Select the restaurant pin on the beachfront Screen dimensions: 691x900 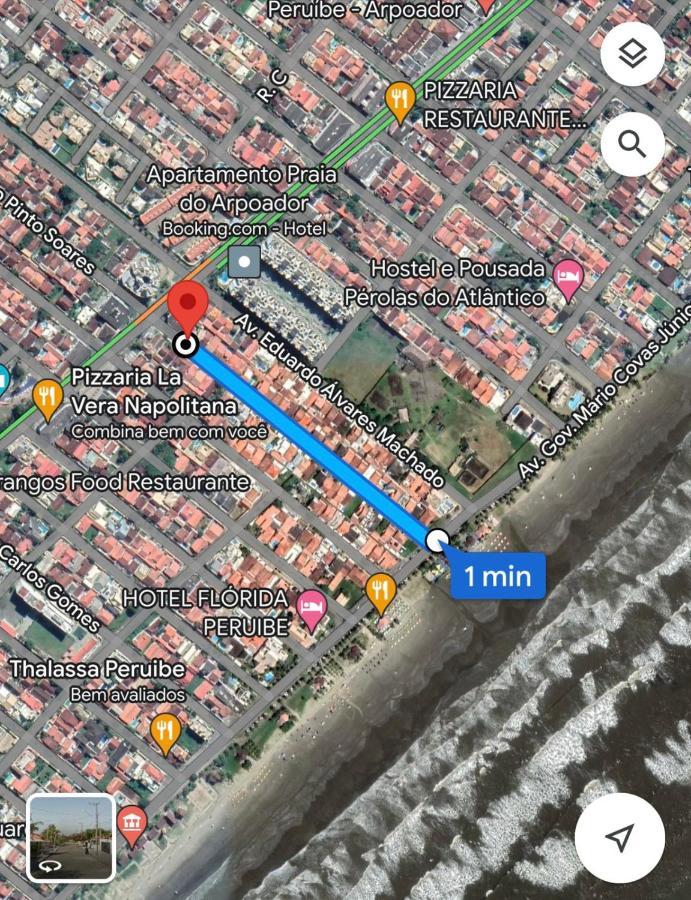(380, 591)
